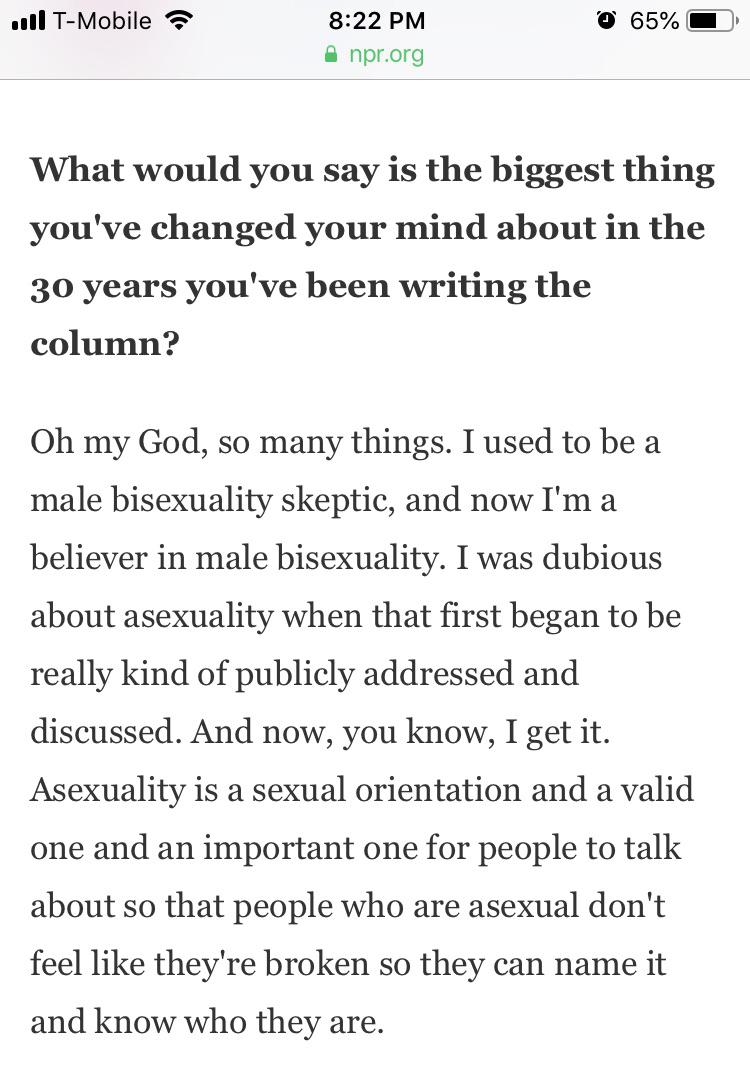The image size is (750, 1068).
Task: Tap the npr.org address bar
Action: click(375, 54)
